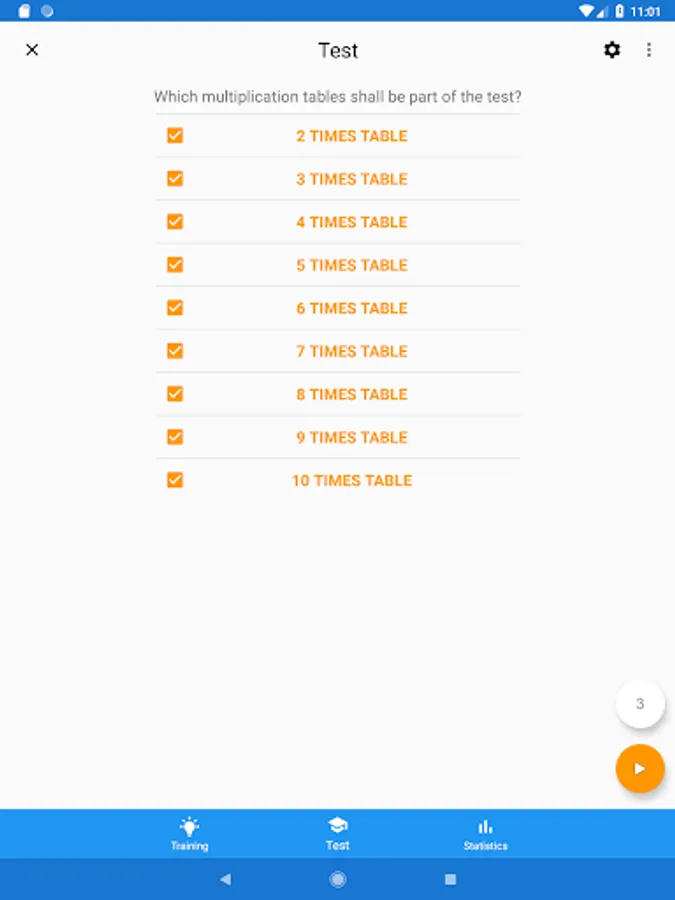This screenshot has width=675, height=900.
Task: Open the Statistics tab
Action: point(485,833)
